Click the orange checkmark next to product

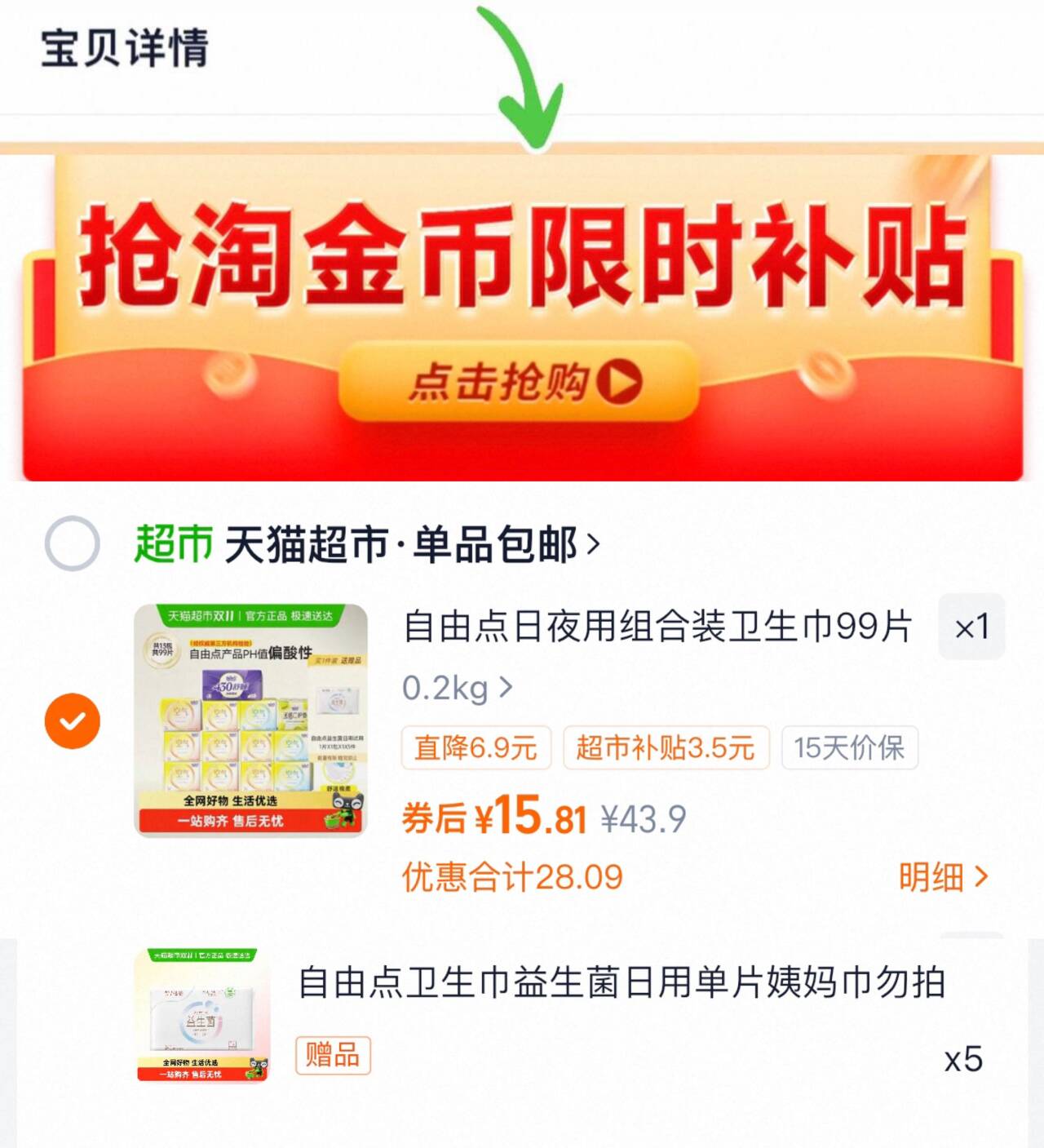72,720
